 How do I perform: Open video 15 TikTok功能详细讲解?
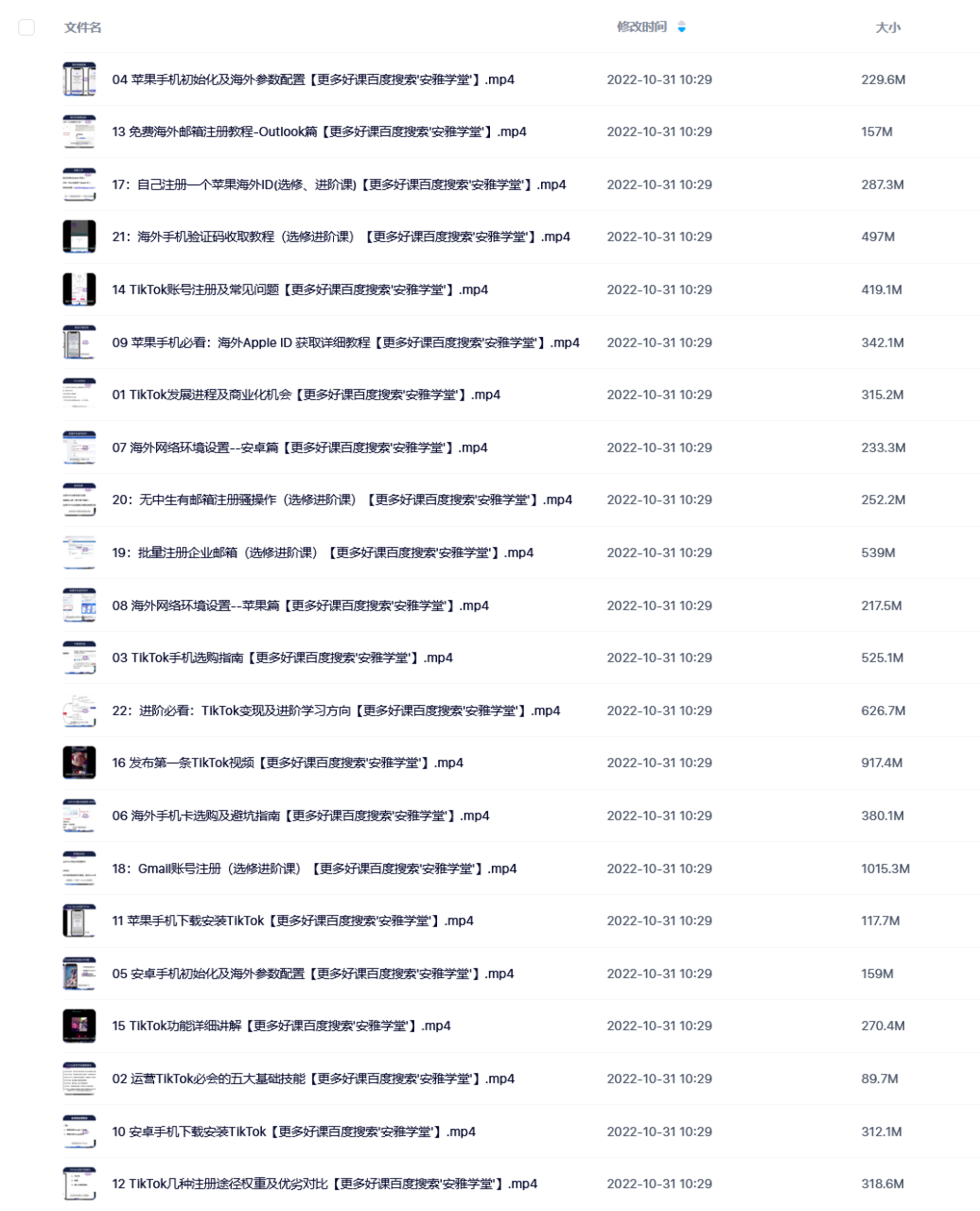pos(281,1026)
